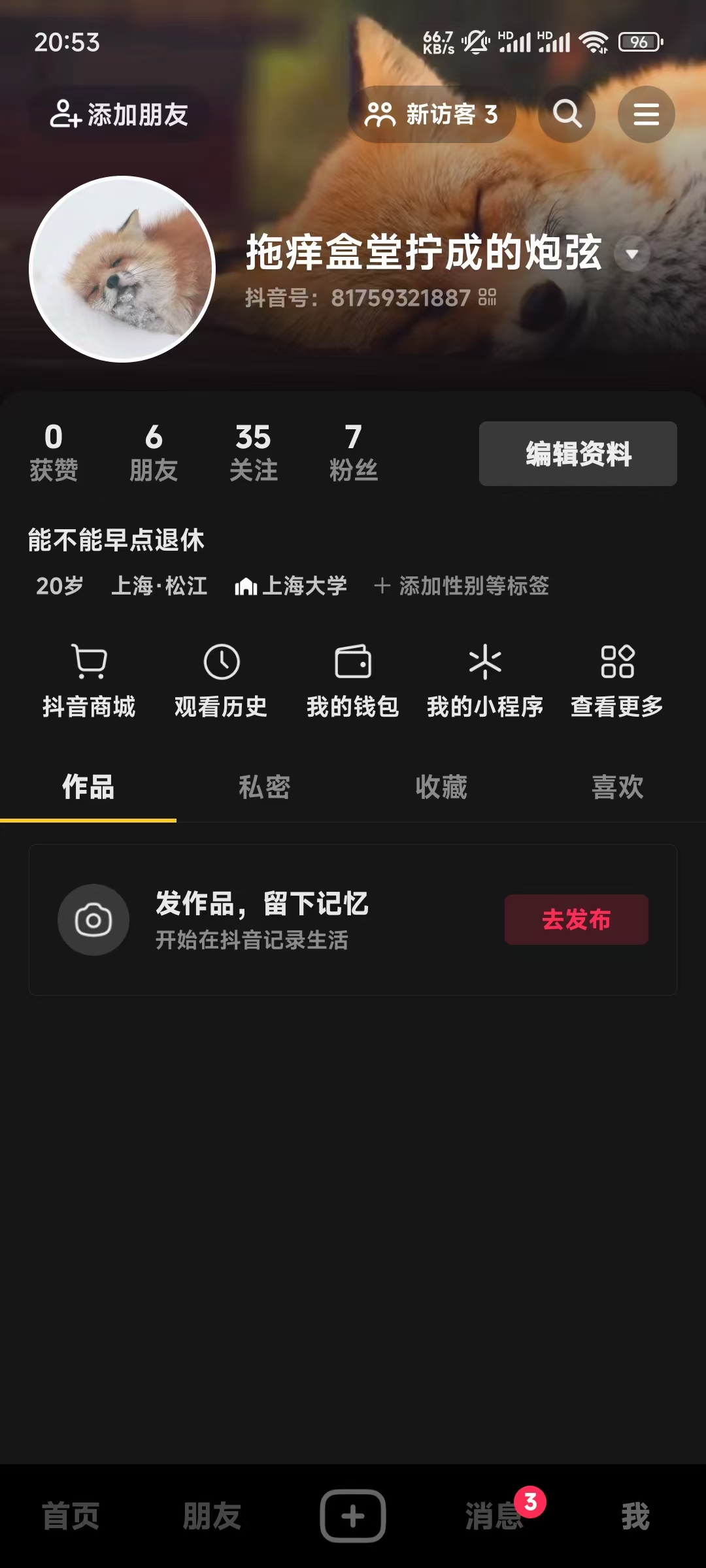Open the 抖音商城 shopping cart icon
Image resolution: width=706 pixels, height=1568 pixels.
[90, 663]
